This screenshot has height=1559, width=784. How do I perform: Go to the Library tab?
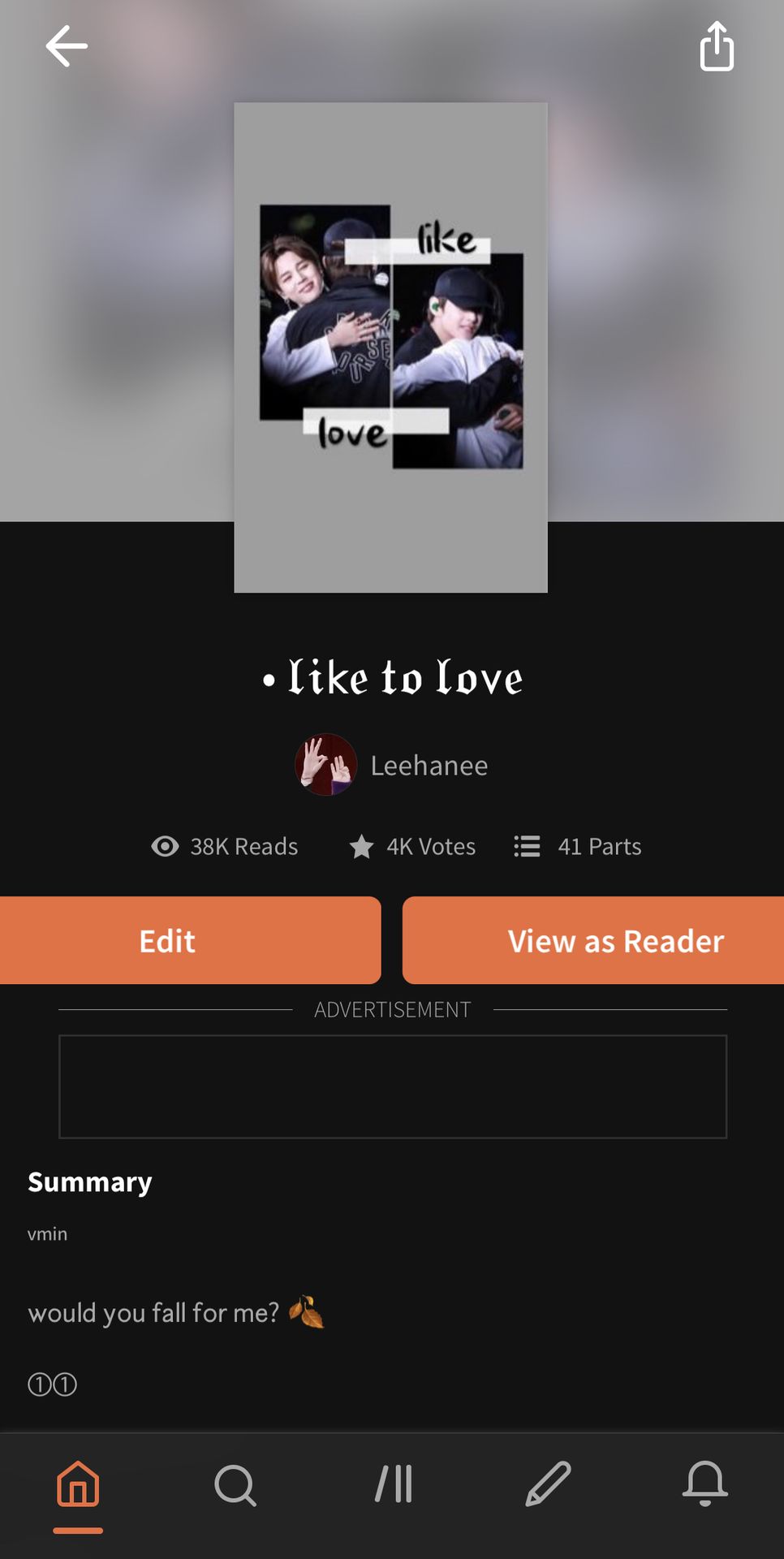pyautogui.click(x=393, y=1484)
